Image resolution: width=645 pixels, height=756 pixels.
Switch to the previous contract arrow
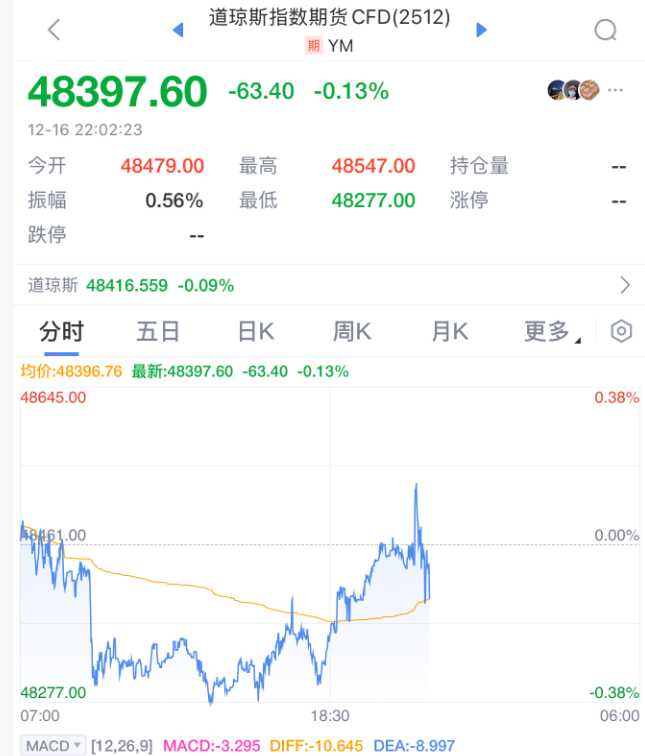[178, 30]
